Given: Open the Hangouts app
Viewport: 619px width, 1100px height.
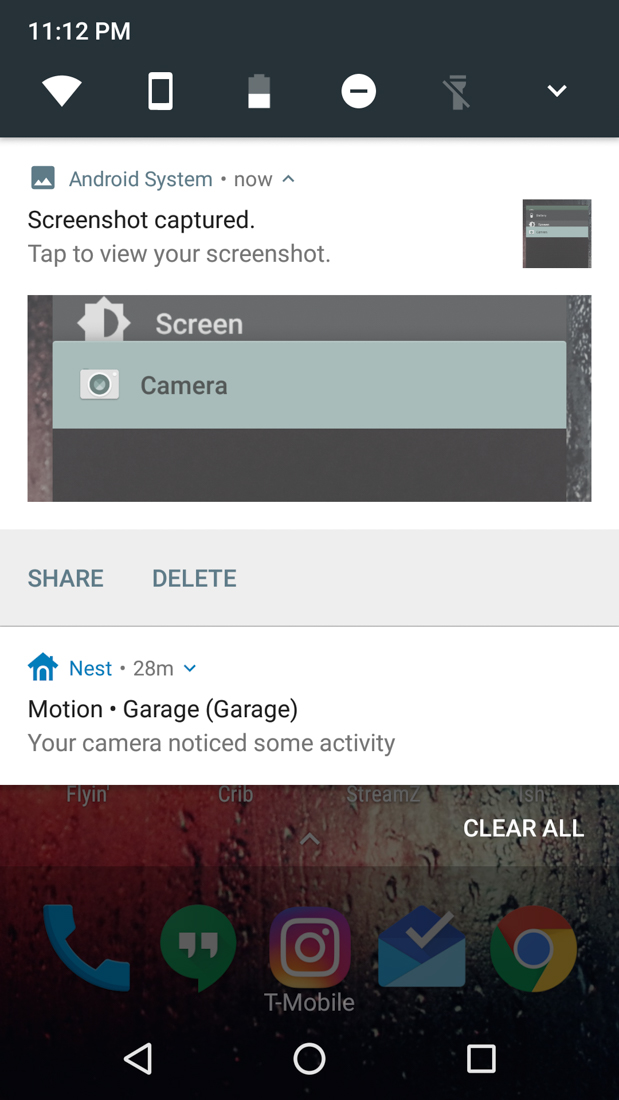Looking at the screenshot, I should coord(198,947).
